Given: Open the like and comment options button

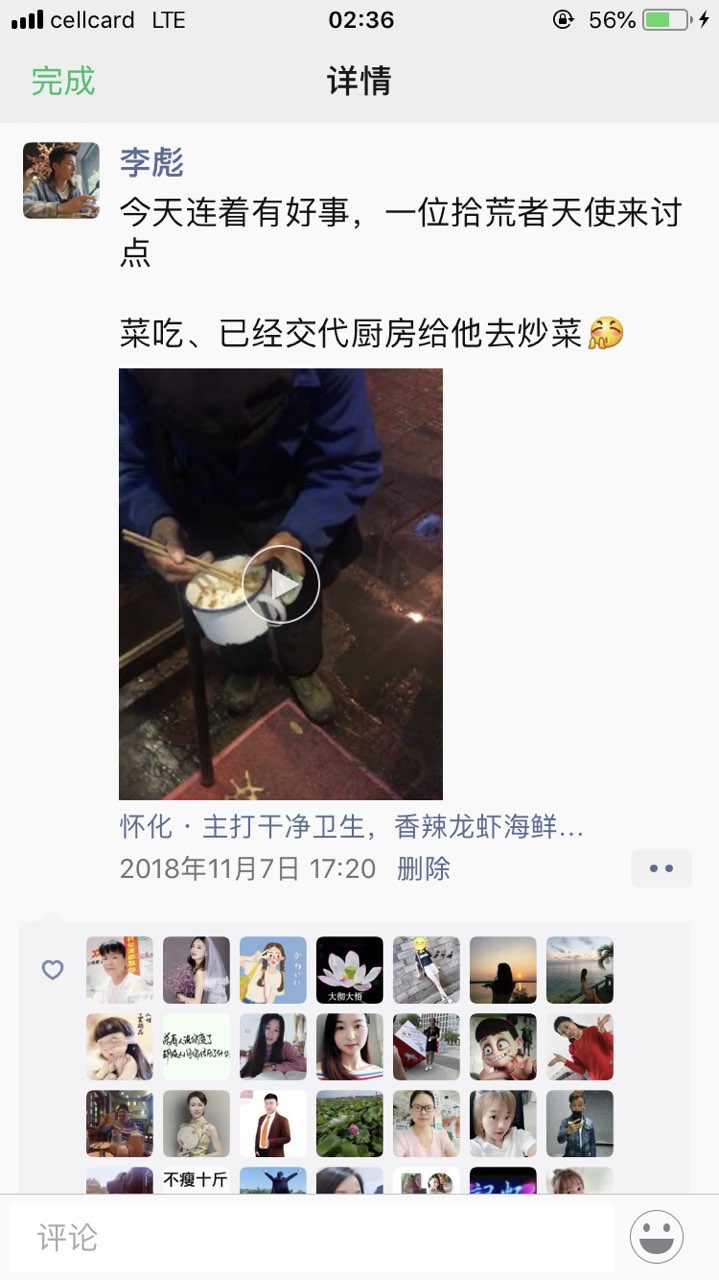Looking at the screenshot, I should (661, 868).
